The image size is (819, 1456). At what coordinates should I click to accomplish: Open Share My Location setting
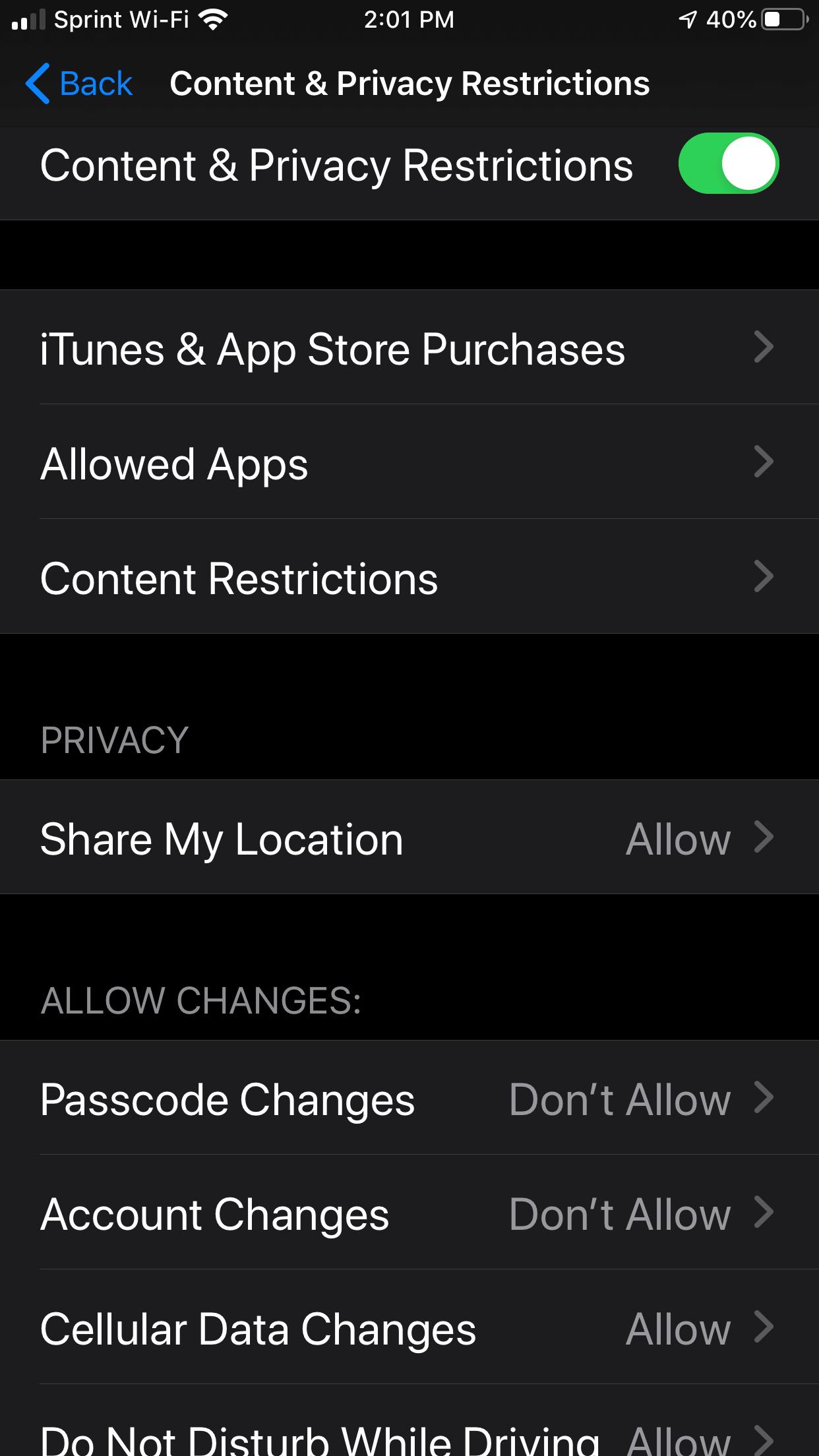[x=409, y=837]
